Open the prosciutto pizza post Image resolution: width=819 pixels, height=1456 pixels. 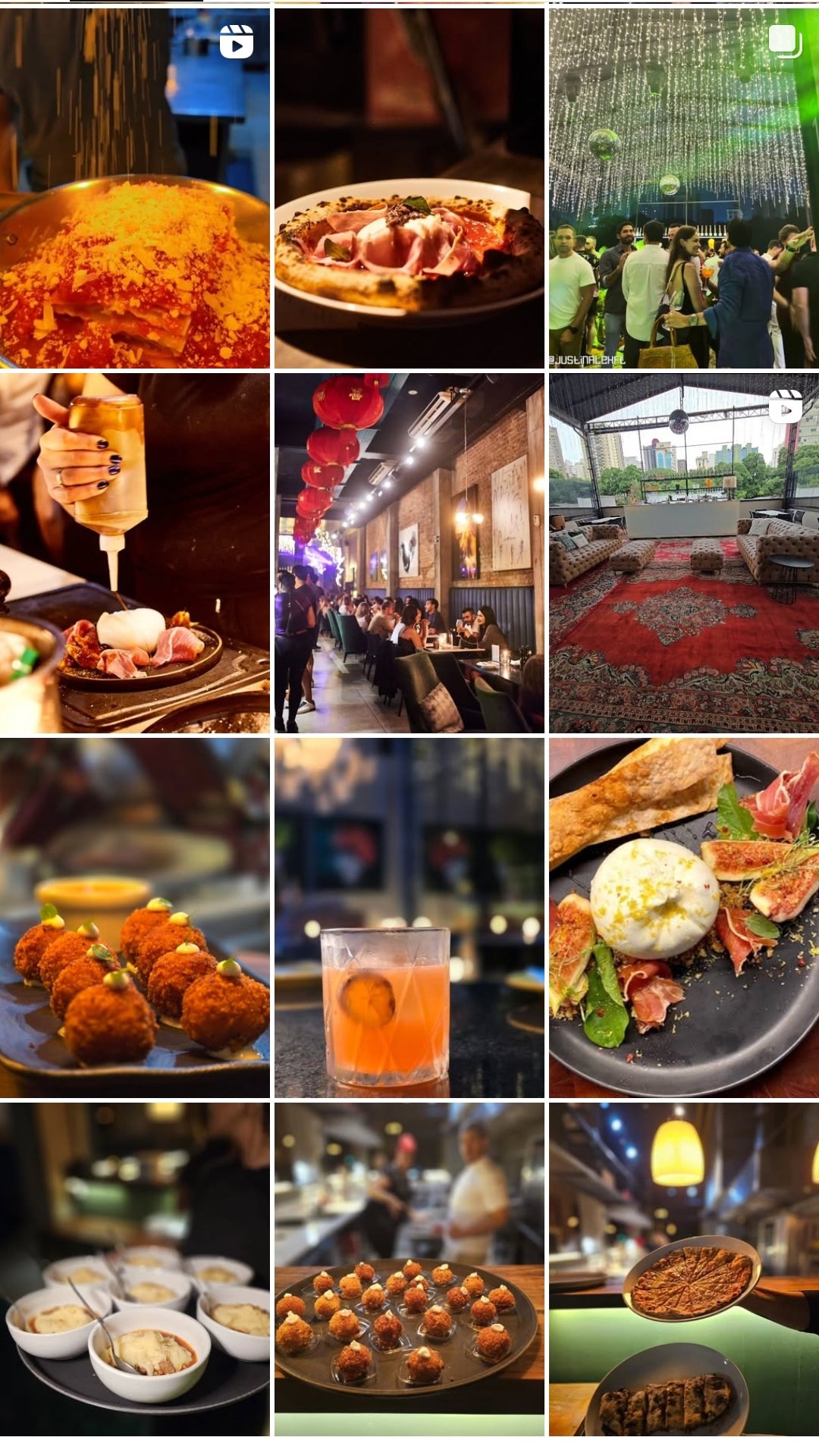point(409,188)
